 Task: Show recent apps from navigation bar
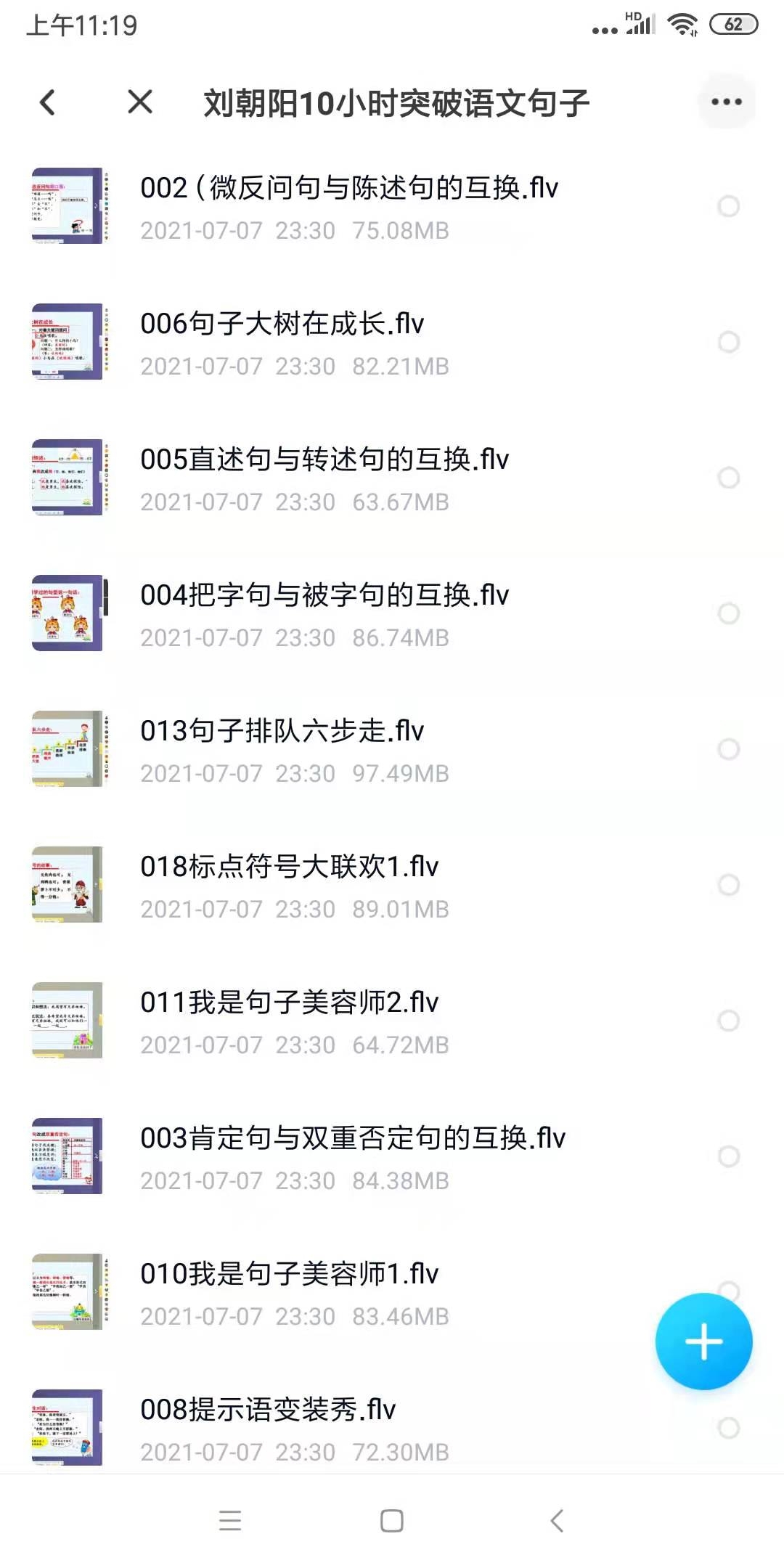click(230, 1521)
